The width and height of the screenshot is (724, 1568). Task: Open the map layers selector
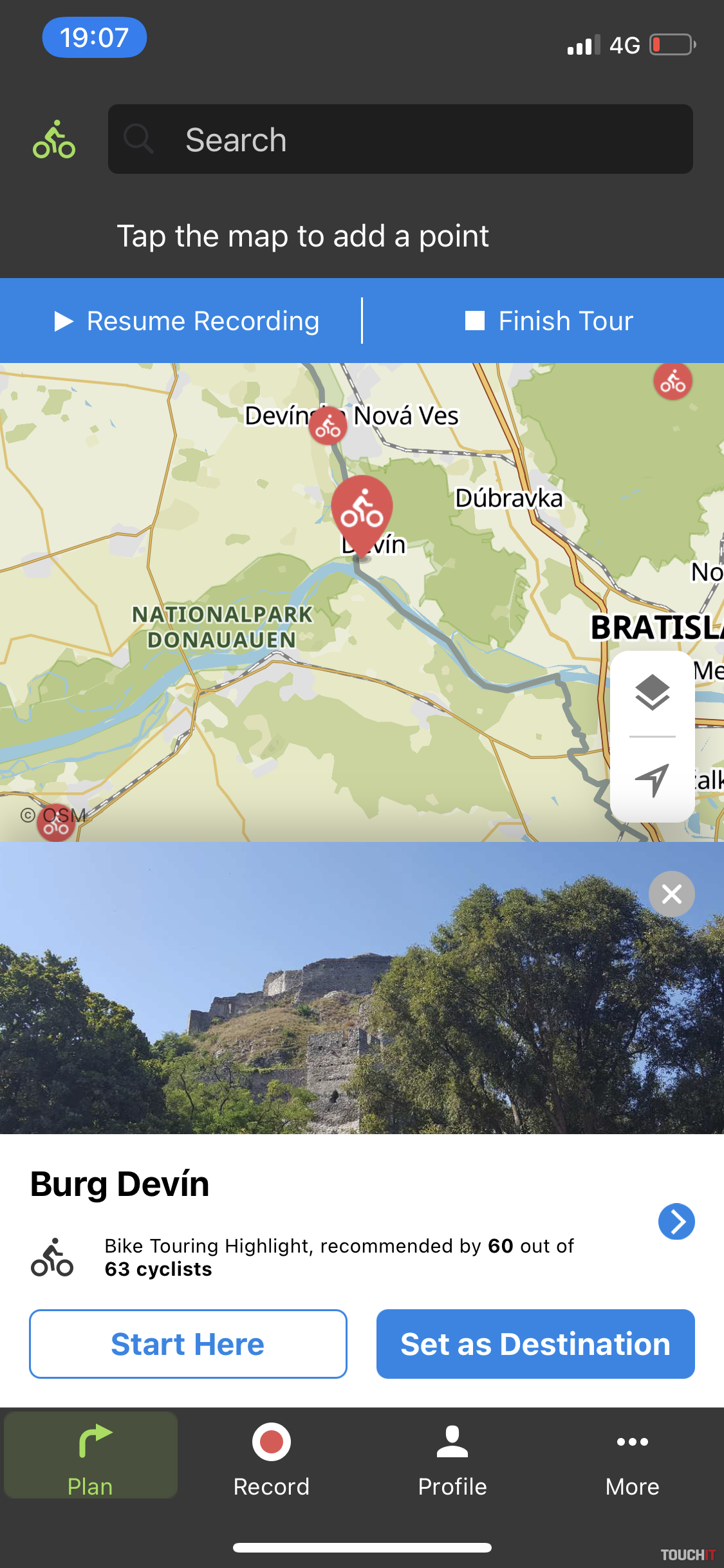(652, 693)
